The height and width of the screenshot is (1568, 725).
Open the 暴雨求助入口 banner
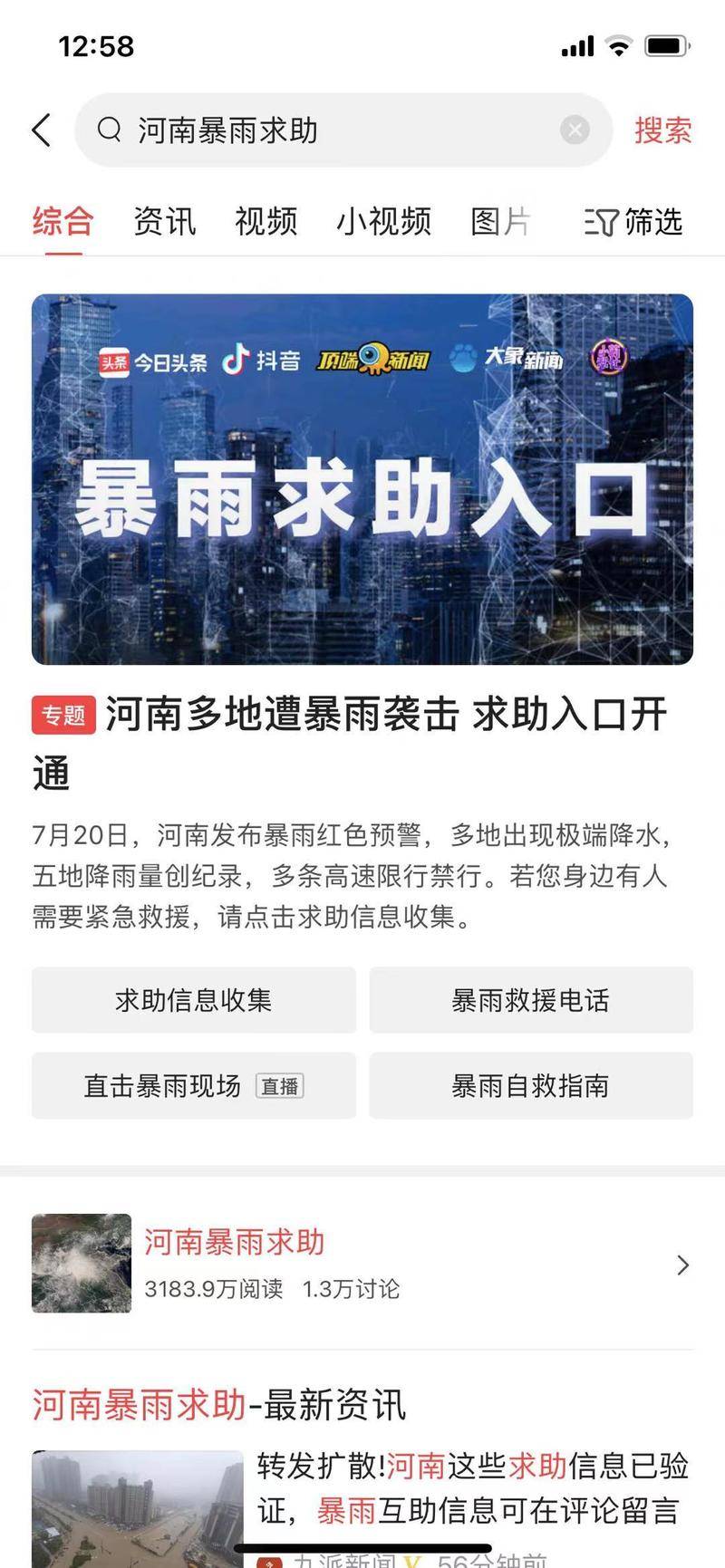coord(362,478)
